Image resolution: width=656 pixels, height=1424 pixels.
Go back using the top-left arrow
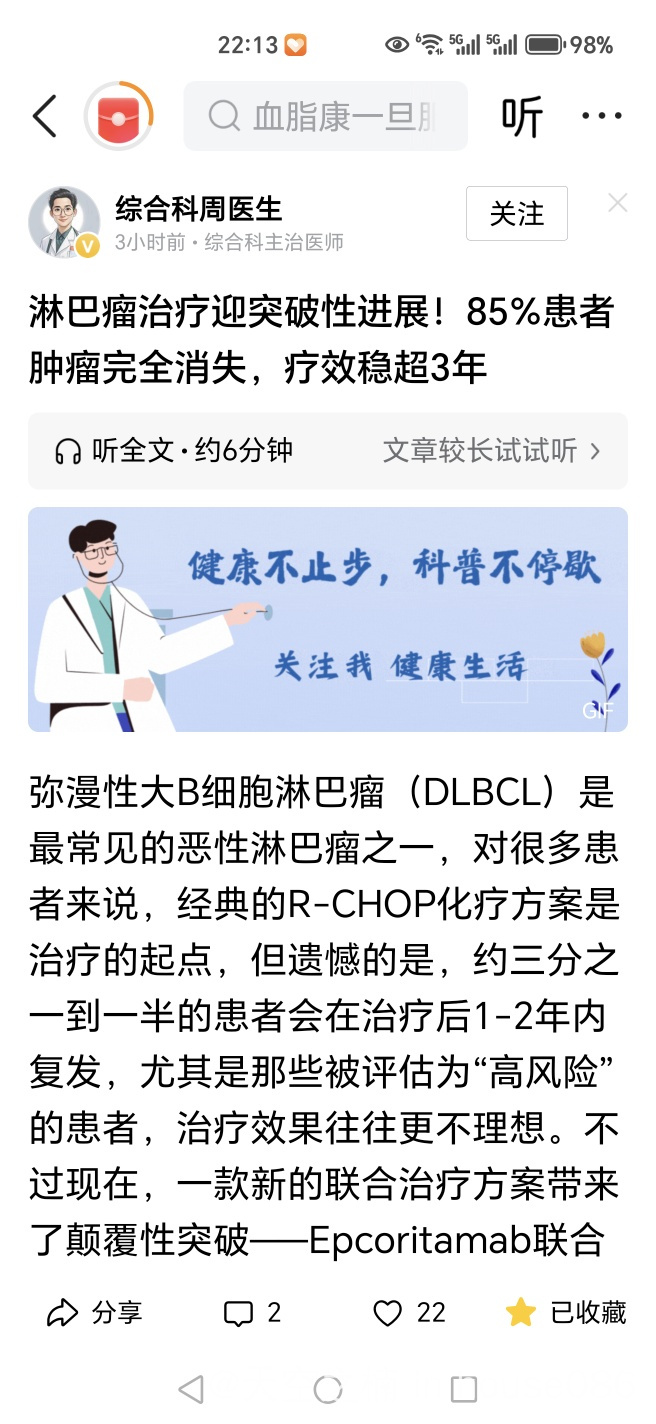44,117
